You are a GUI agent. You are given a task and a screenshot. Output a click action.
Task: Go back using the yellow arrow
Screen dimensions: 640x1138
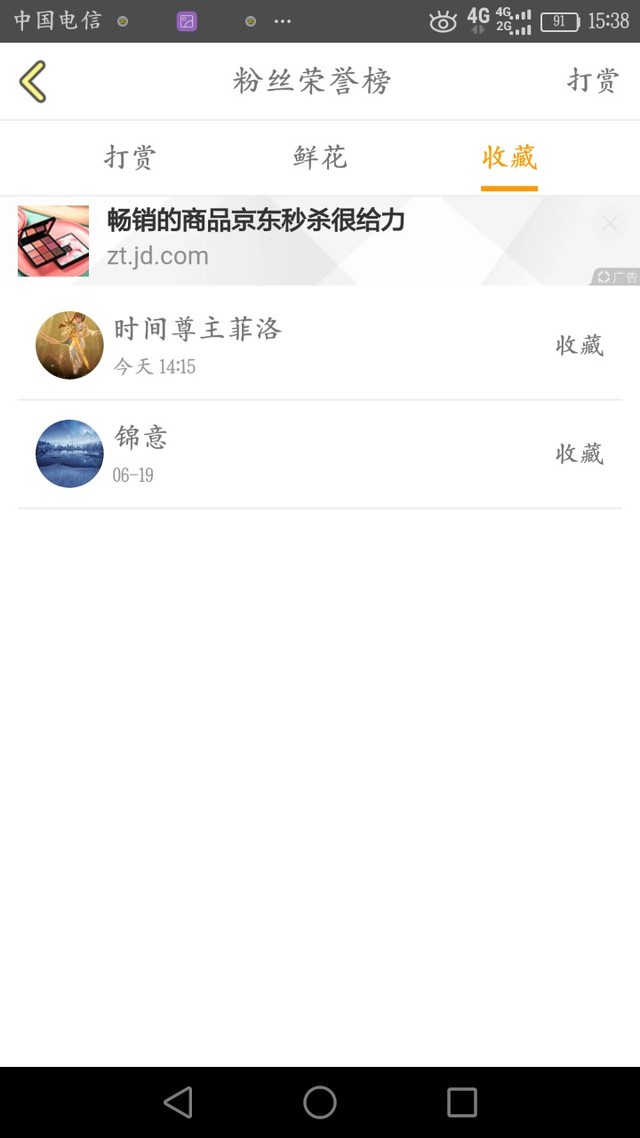click(33, 81)
